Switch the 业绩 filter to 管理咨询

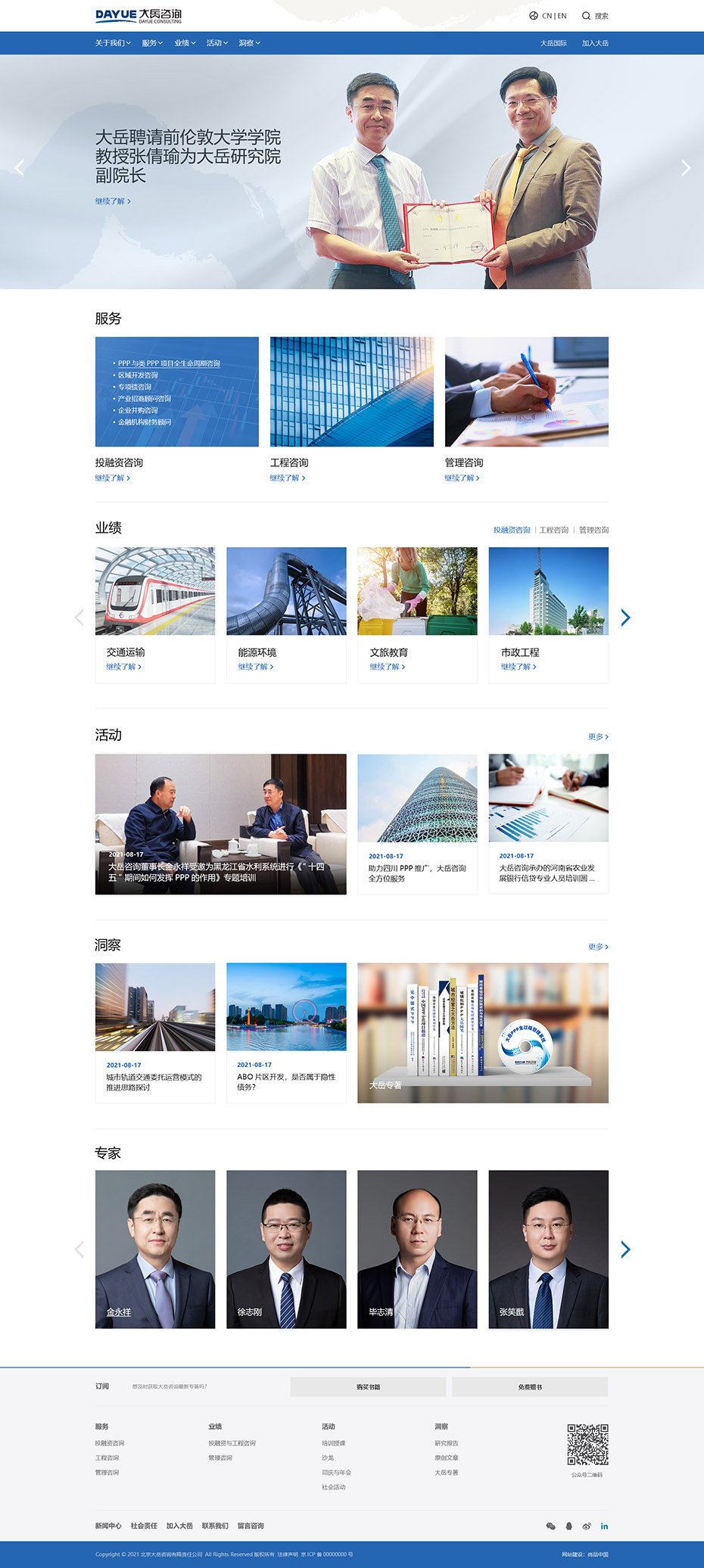coord(594,530)
